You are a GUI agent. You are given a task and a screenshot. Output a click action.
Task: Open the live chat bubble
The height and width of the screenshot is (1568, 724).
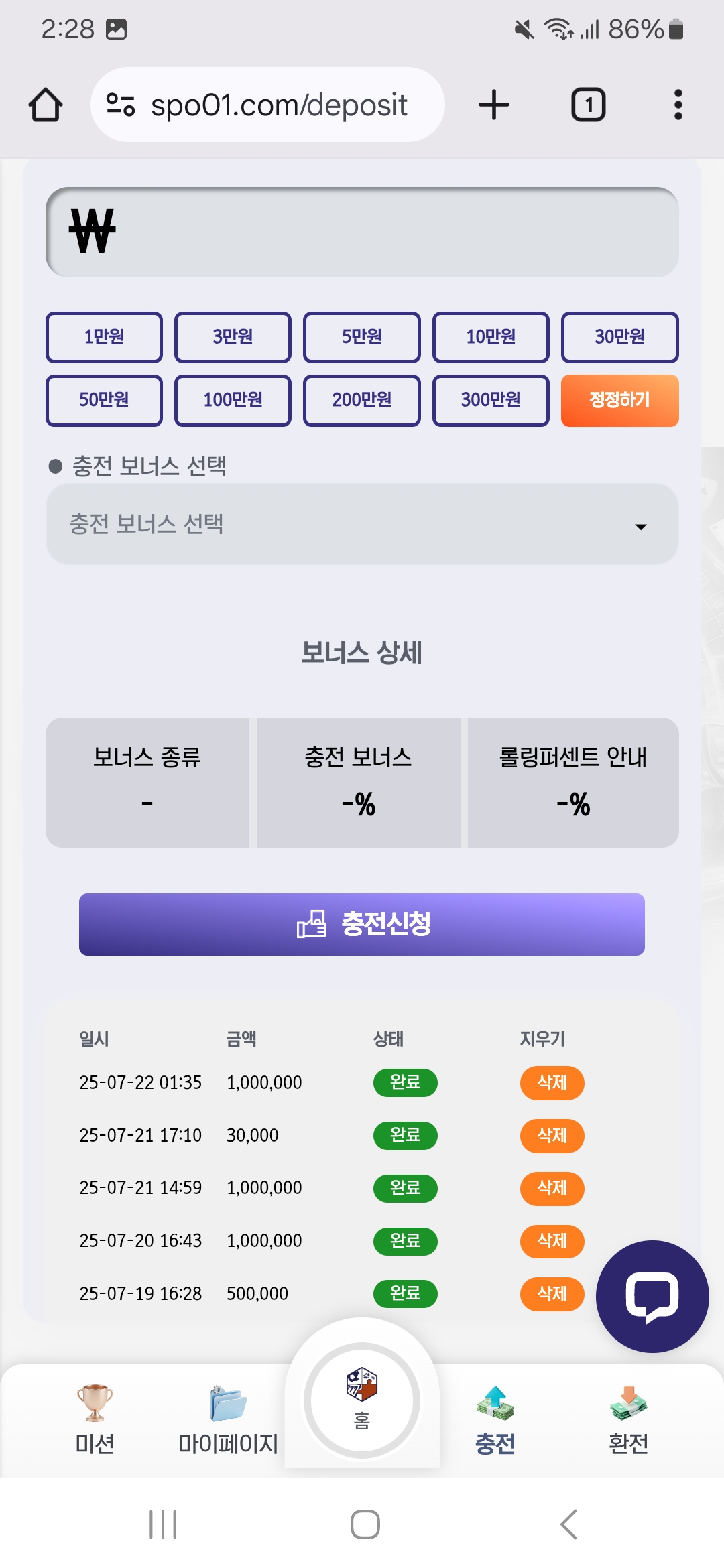pyautogui.click(x=652, y=1297)
